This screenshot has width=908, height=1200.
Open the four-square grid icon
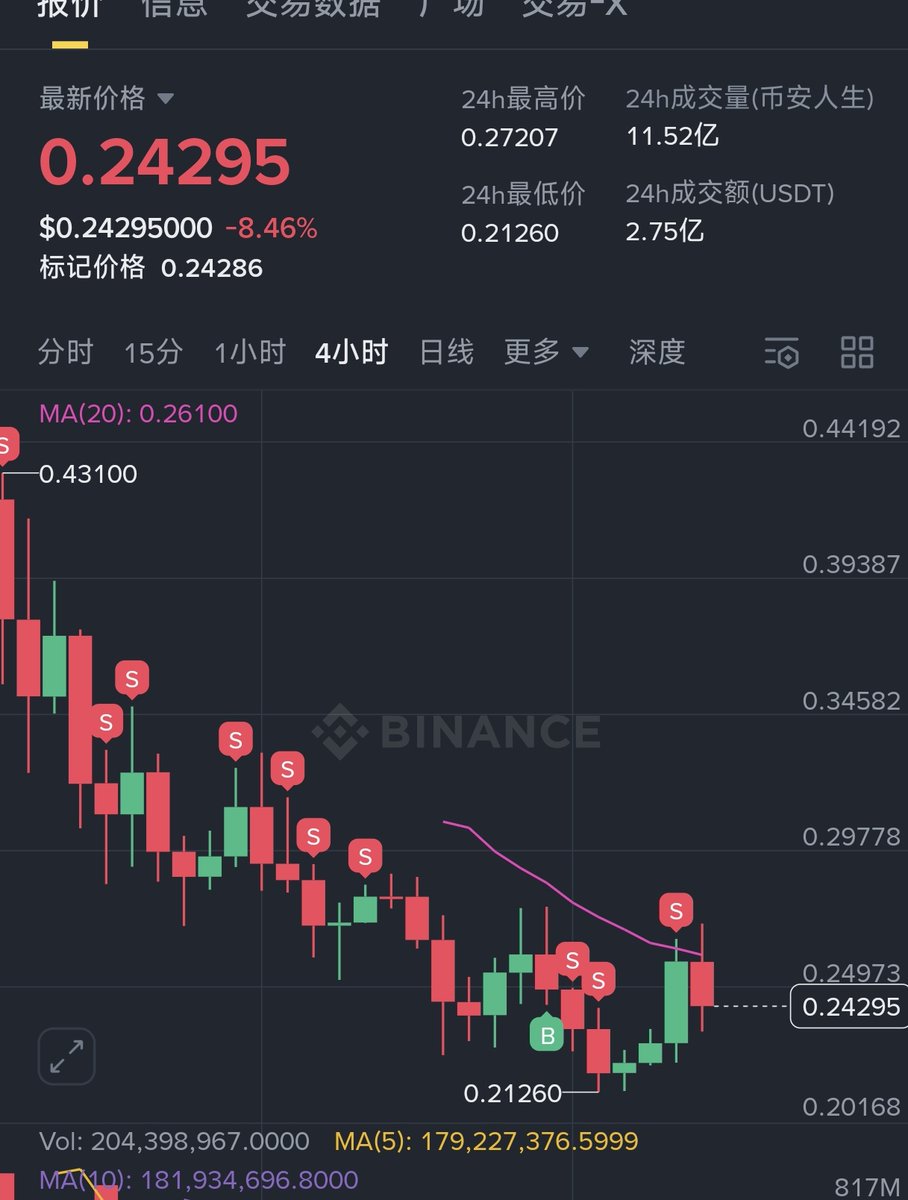(857, 352)
